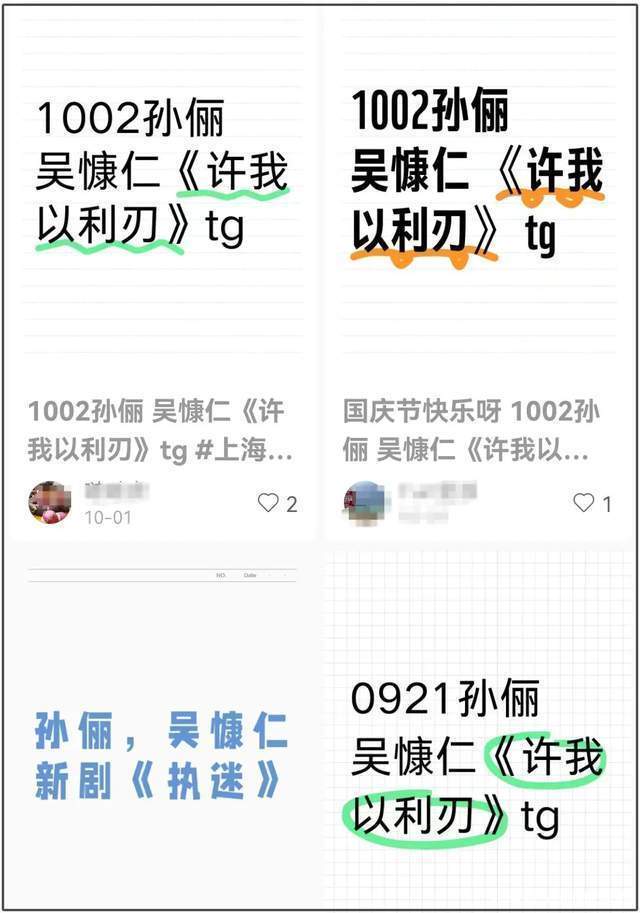640x913 pixels.
Task: Like the post dated 10-01
Action: [x=268, y=503]
